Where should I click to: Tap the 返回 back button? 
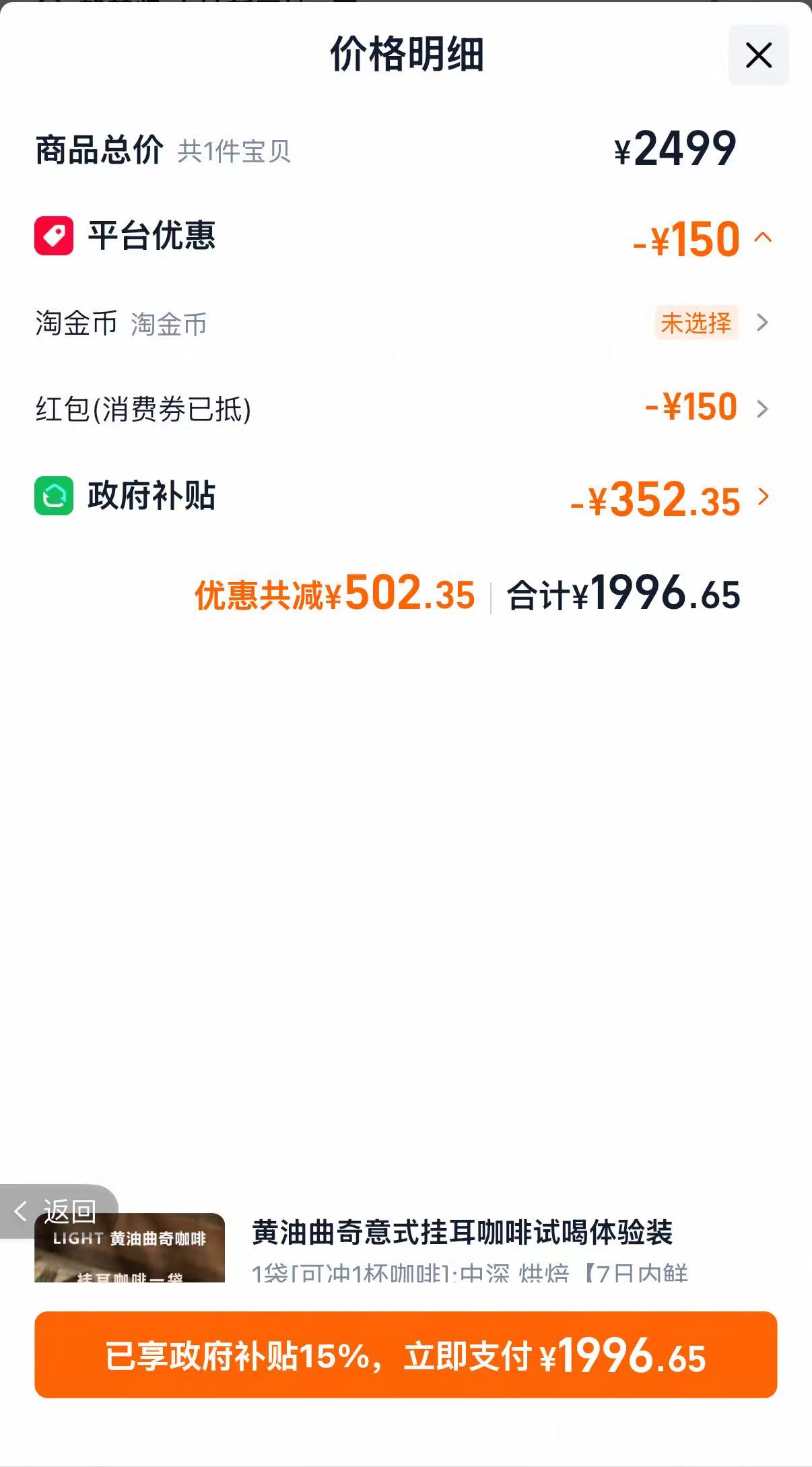[x=57, y=1211]
